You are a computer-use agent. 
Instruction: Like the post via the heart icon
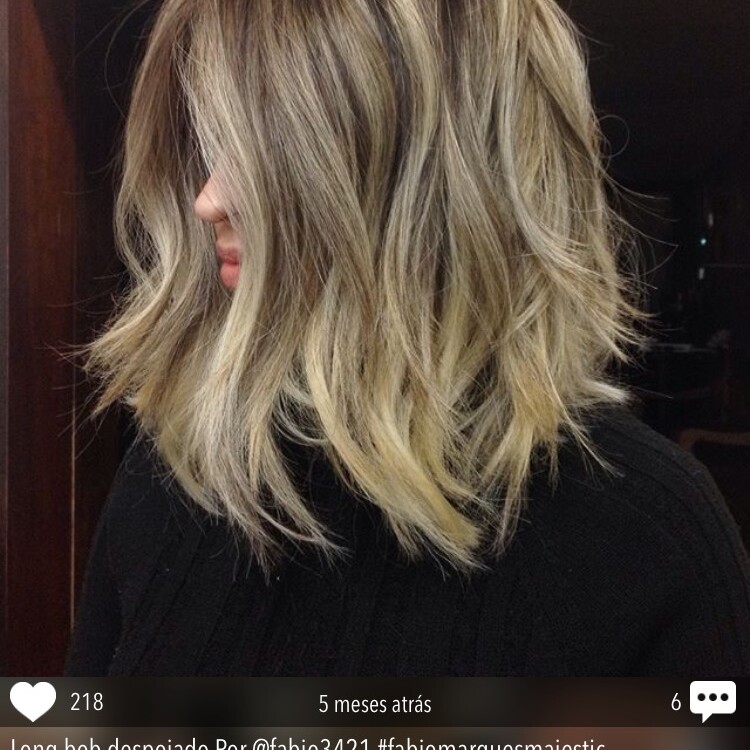[33, 701]
